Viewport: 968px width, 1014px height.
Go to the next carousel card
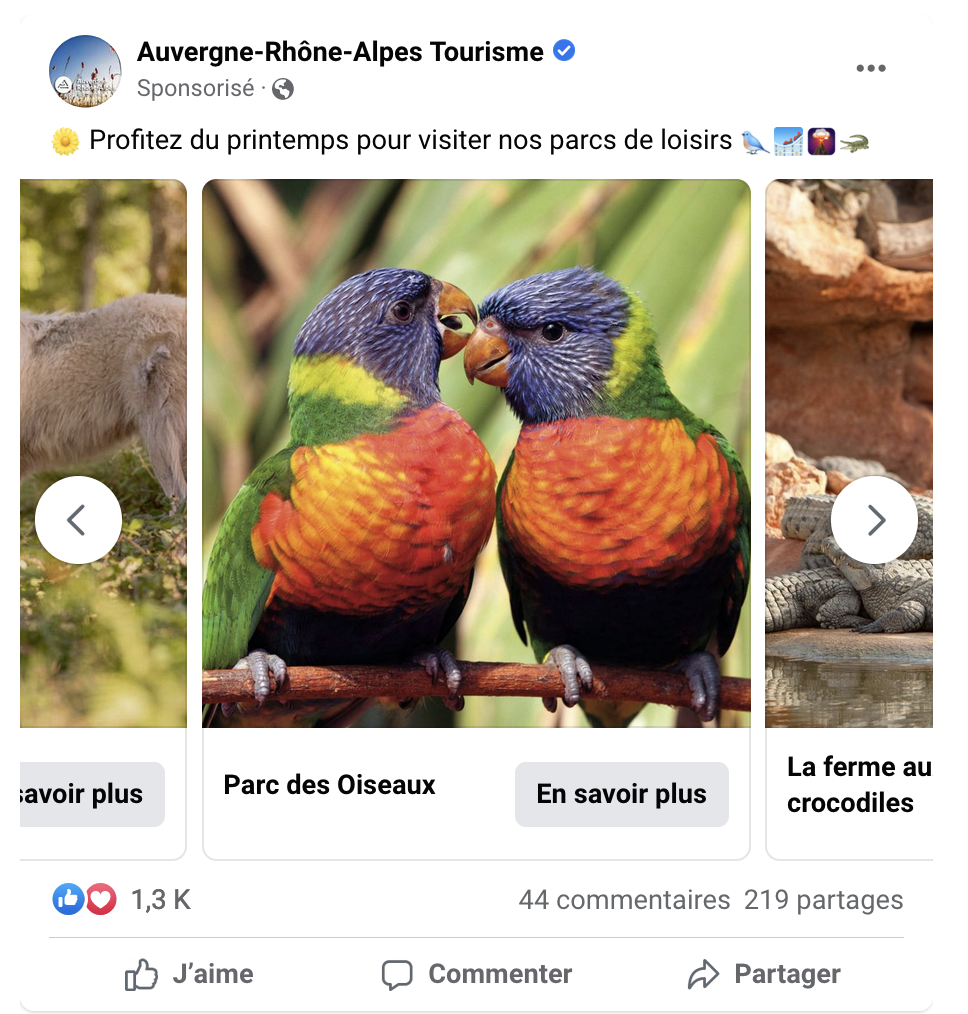tap(874, 520)
